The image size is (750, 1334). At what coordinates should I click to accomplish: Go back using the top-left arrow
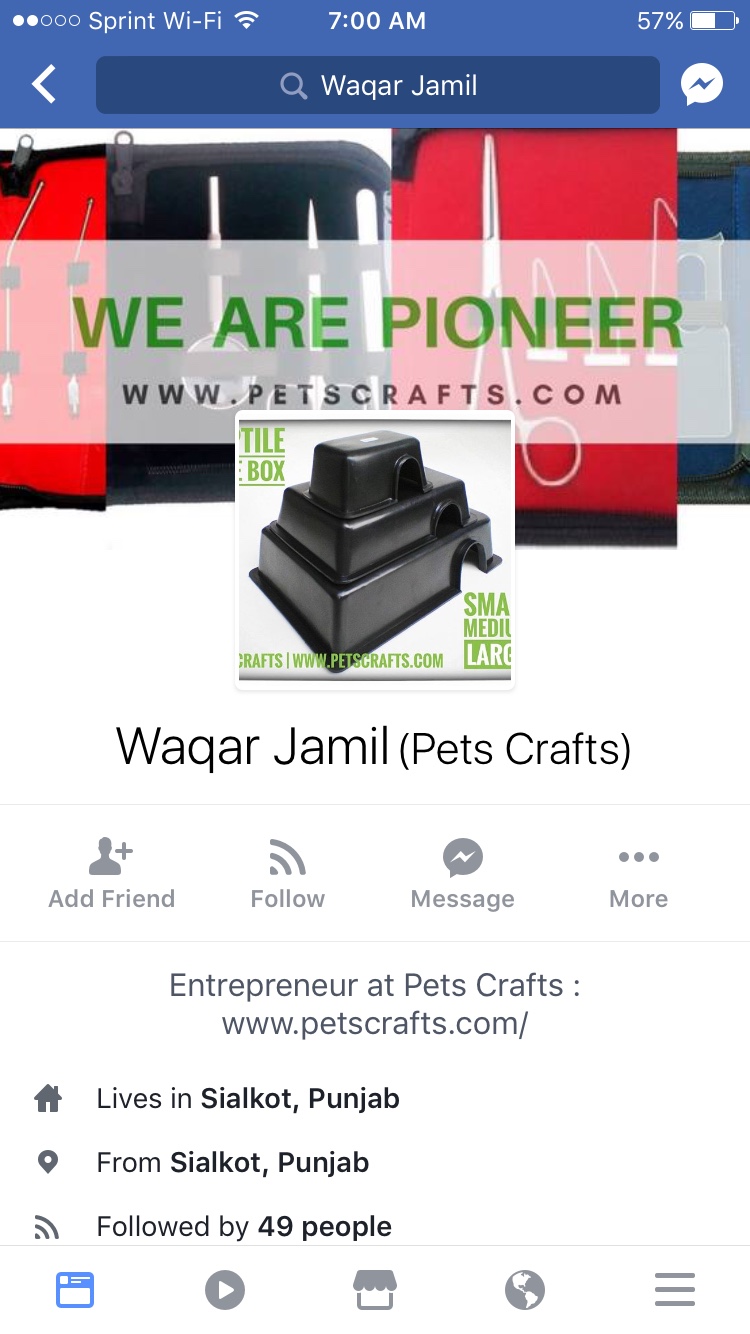44,86
